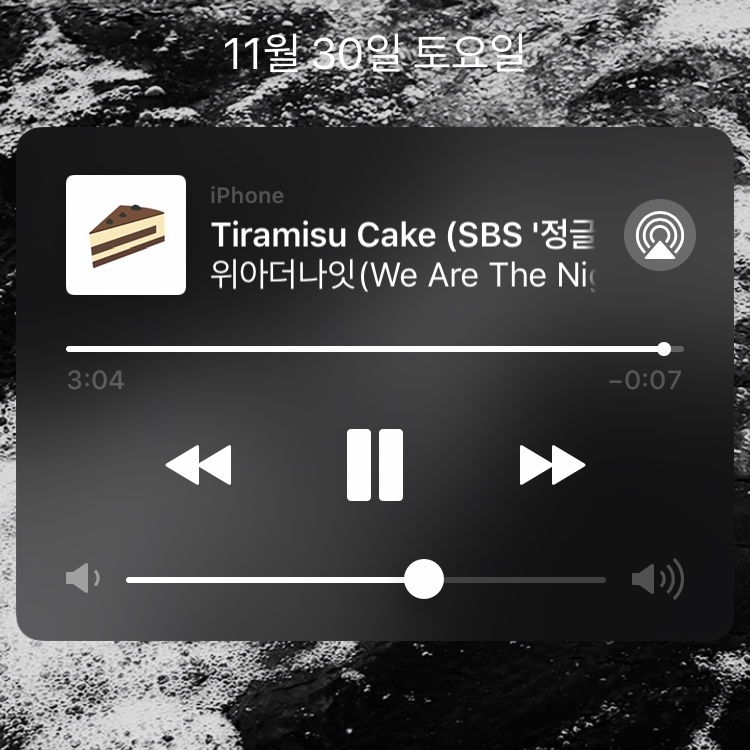Tap the song progress bar
This screenshot has height=750, width=750.
pos(370,349)
